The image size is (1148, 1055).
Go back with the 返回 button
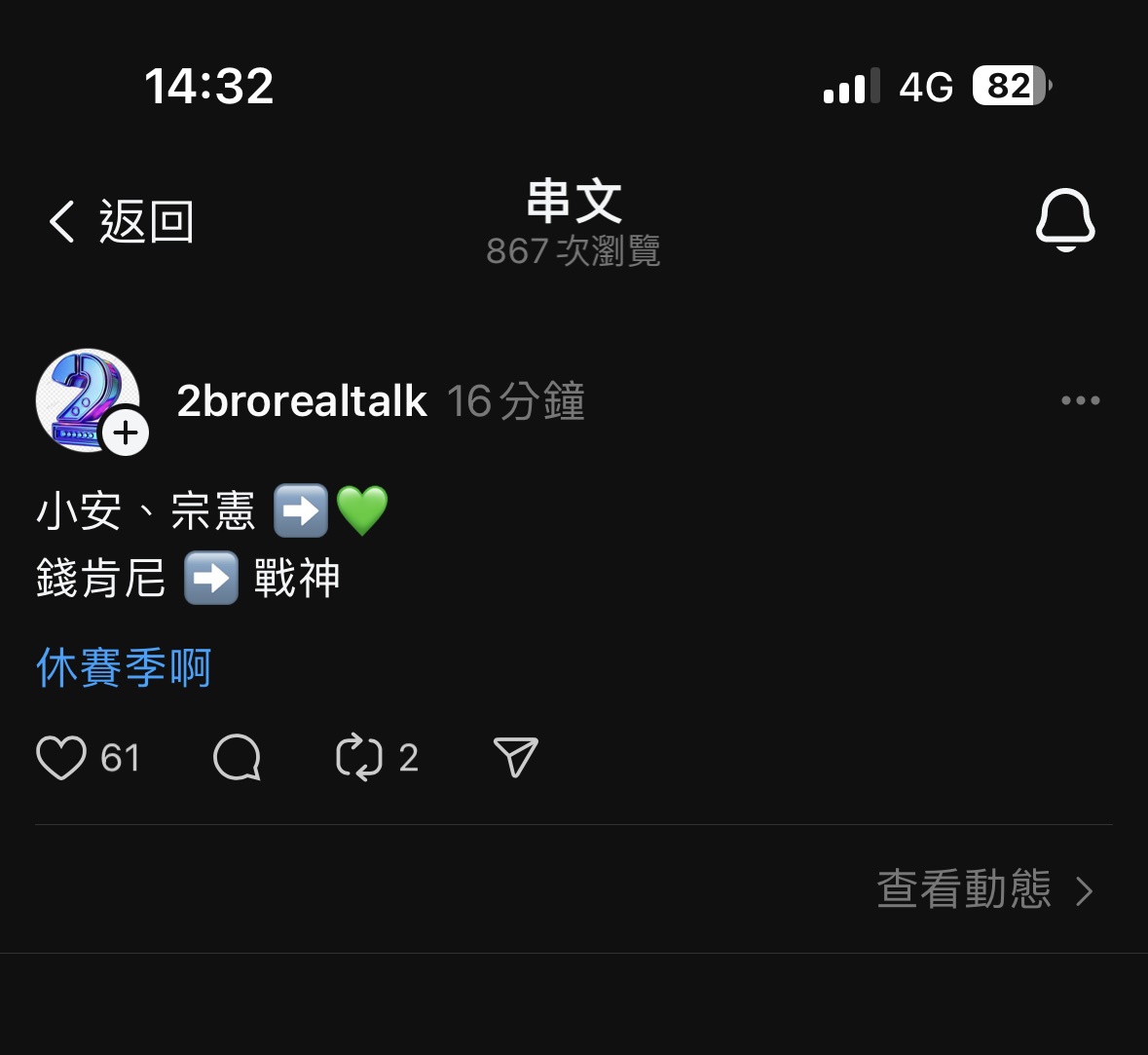[122, 222]
